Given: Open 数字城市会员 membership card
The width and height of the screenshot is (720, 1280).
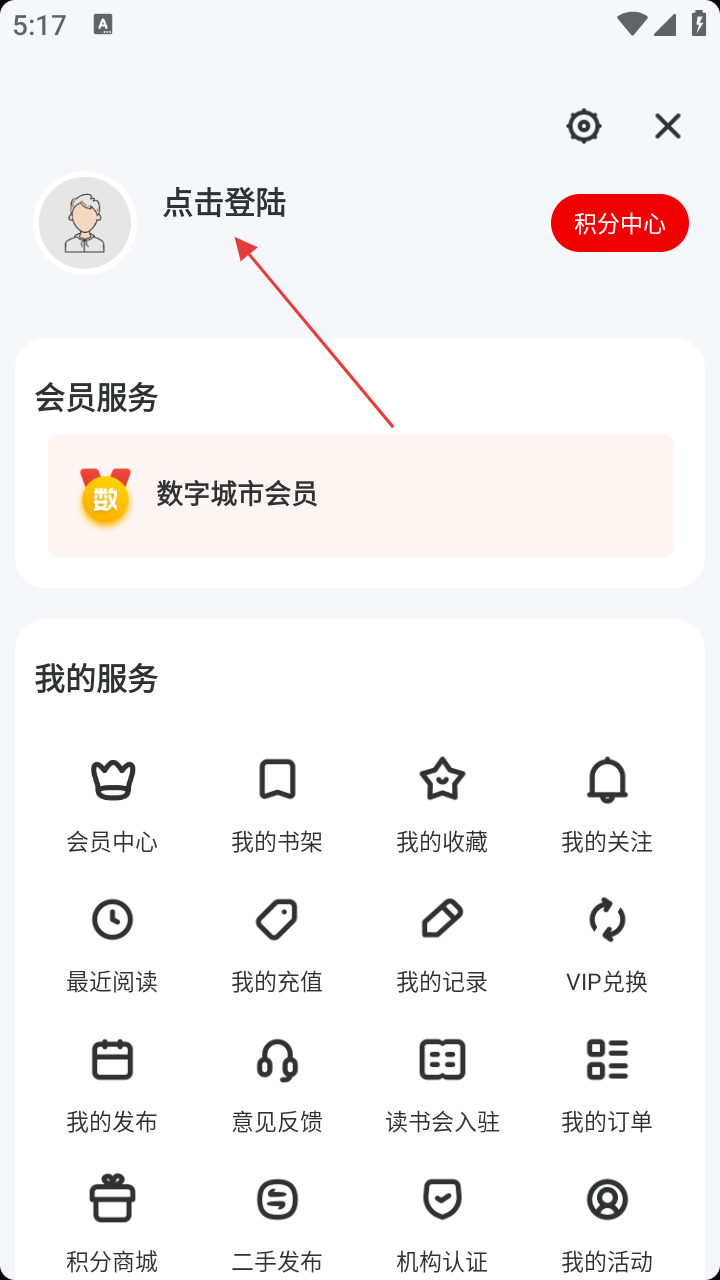Looking at the screenshot, I should click(x=360, y=495).
